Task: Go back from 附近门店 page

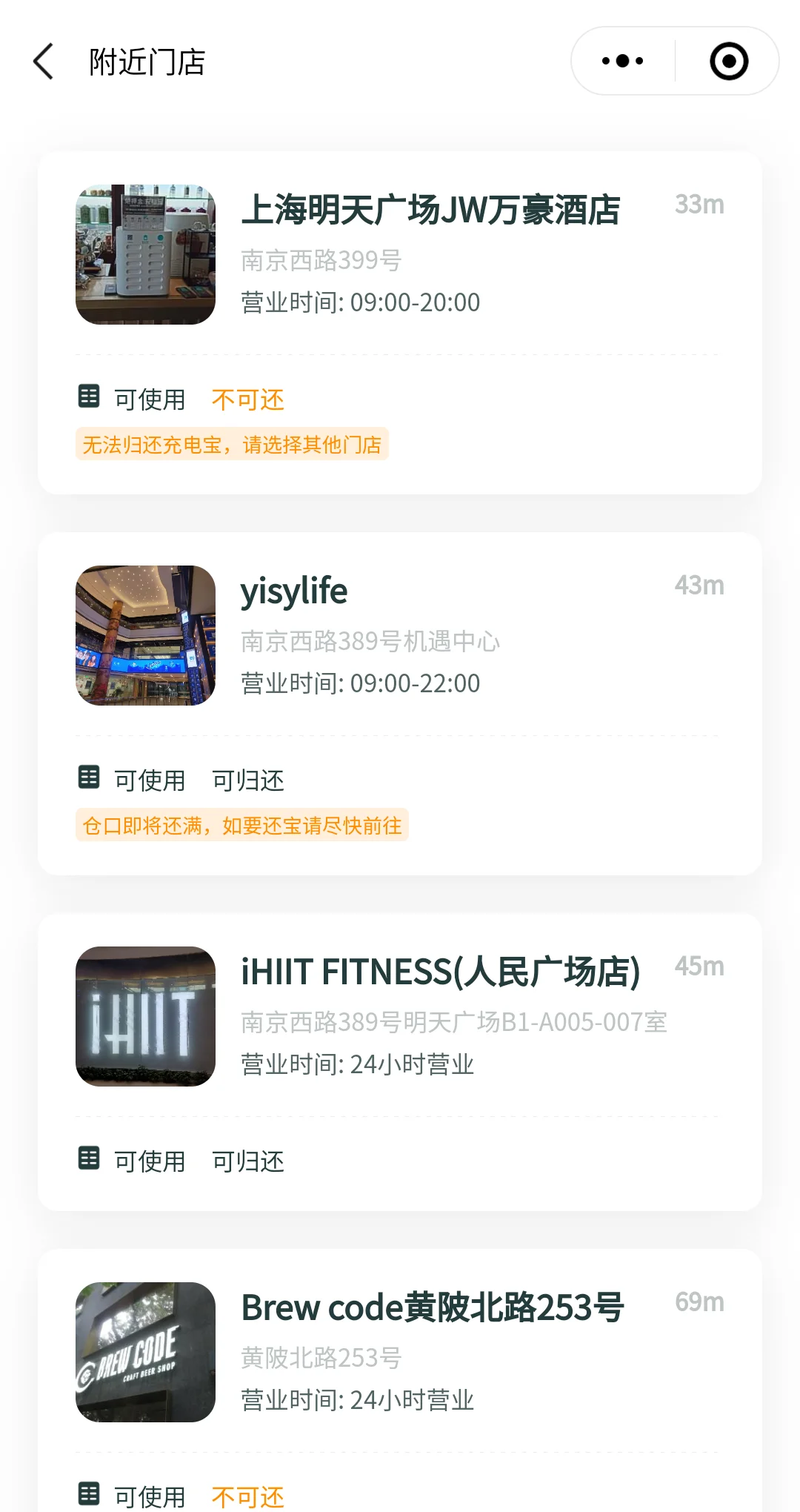Action: pyautogui.click(x=44, y=62)
